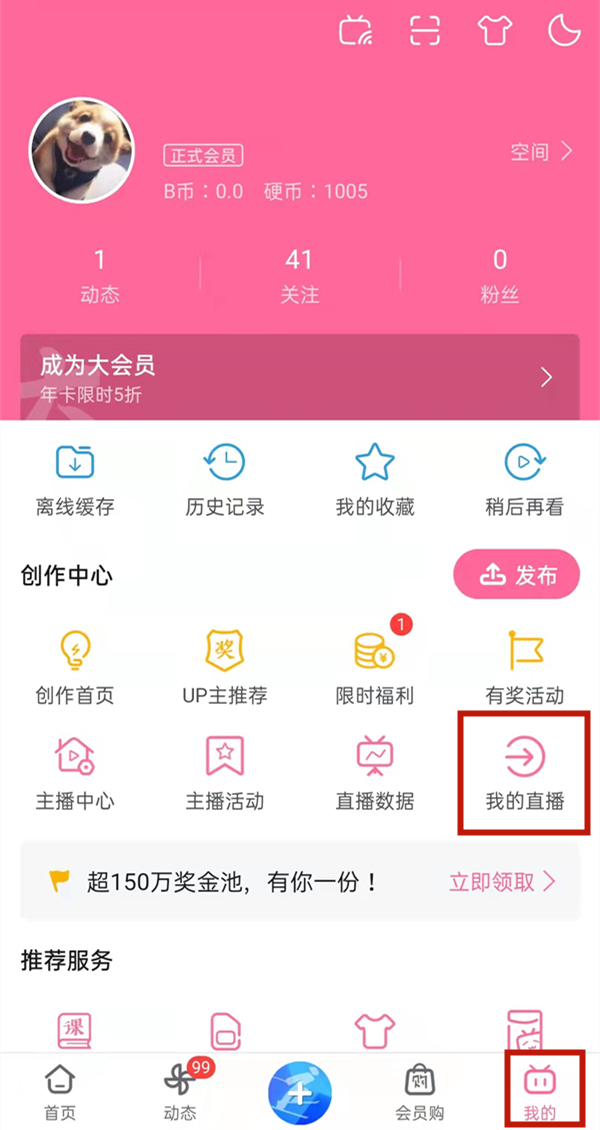Open the theme skin shirt icon
This screenshot has height=1130, width=600.
(495, 31)
